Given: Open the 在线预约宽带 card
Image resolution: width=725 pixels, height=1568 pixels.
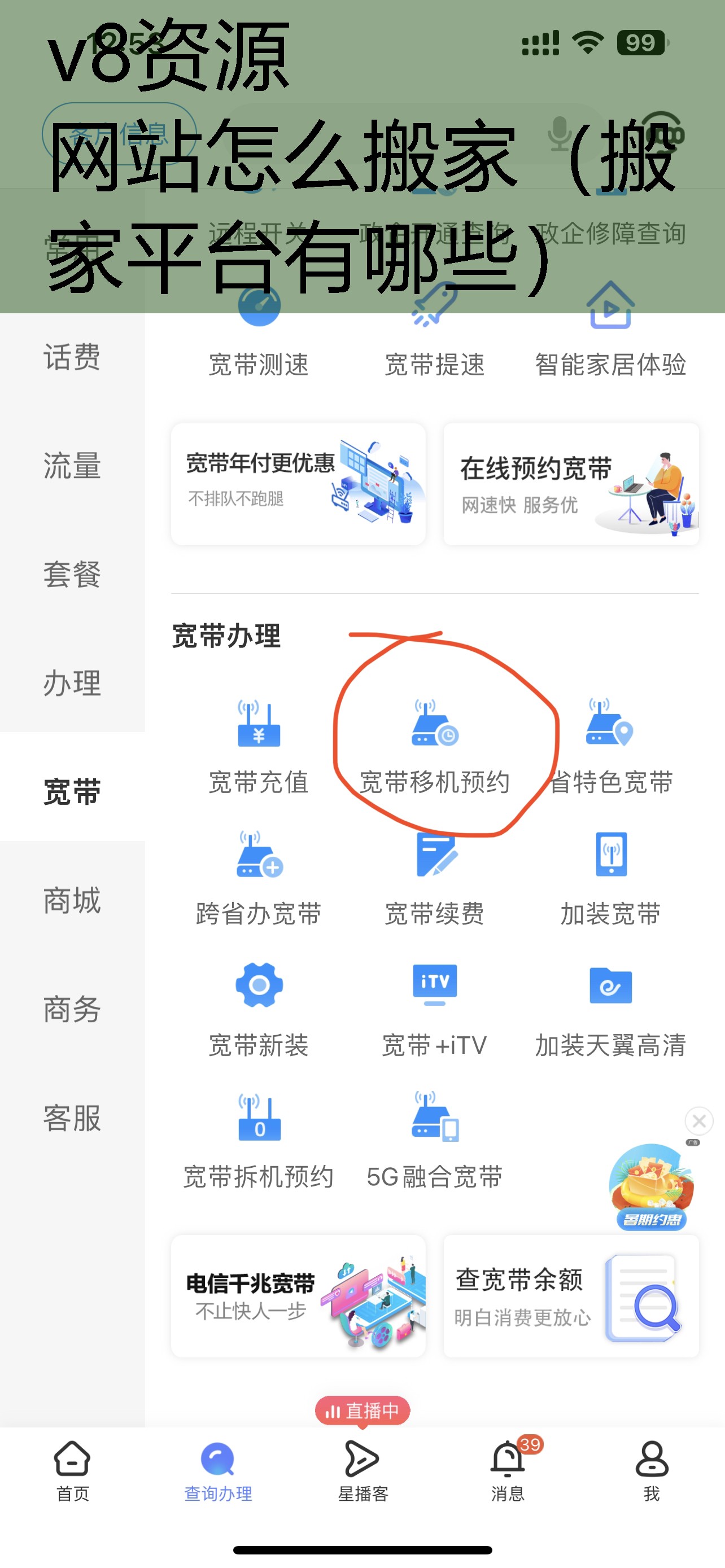Looking at the screenshot, I should click(571, 484).
